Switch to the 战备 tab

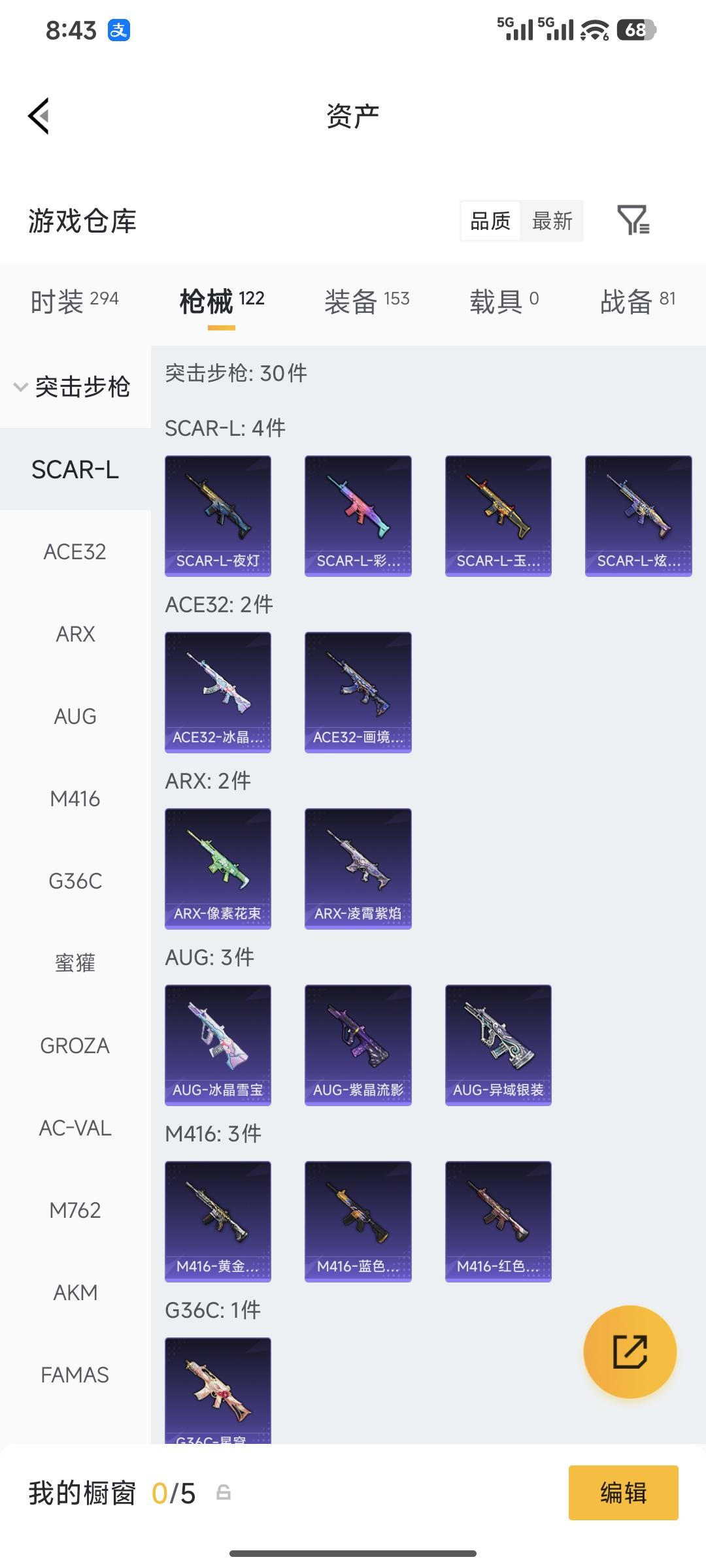tap(637, 301)
